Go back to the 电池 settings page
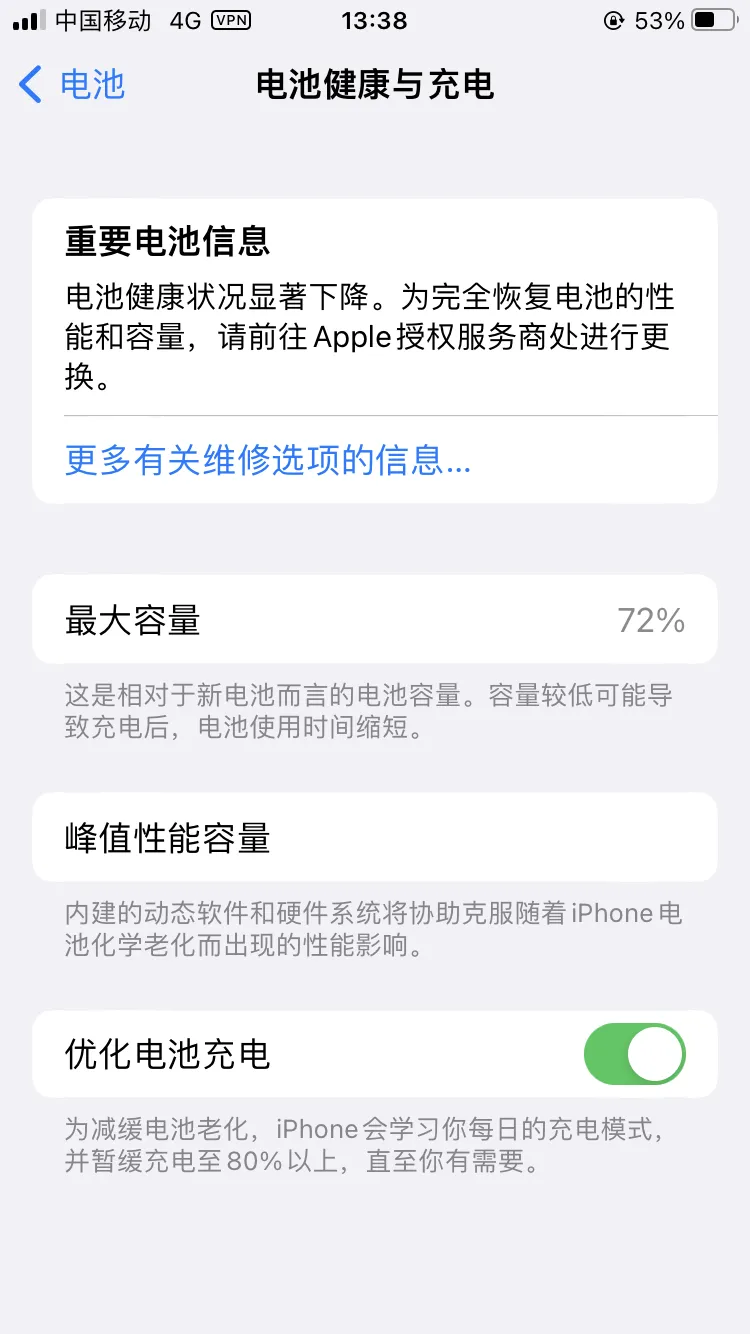Screen dimensions: 750x1334 (72, 85)
